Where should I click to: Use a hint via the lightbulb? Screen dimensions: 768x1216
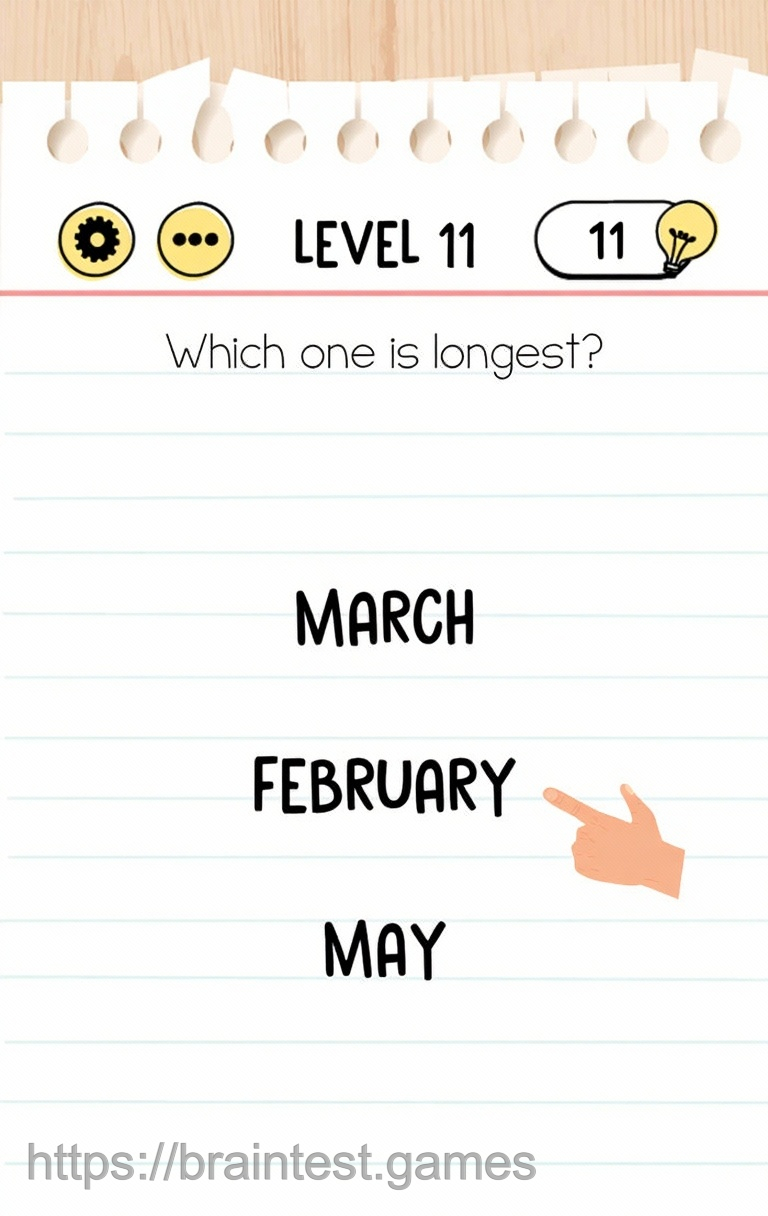(686, 238)
